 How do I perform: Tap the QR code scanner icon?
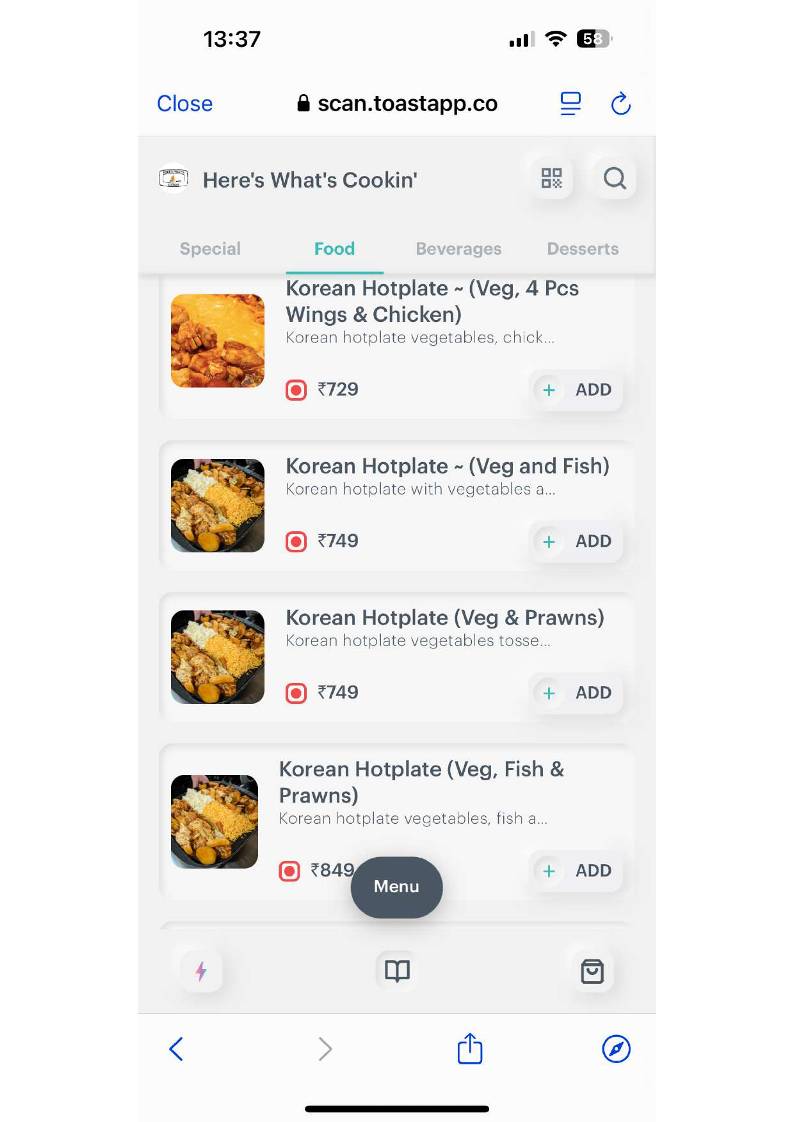(x=551, y=178)
